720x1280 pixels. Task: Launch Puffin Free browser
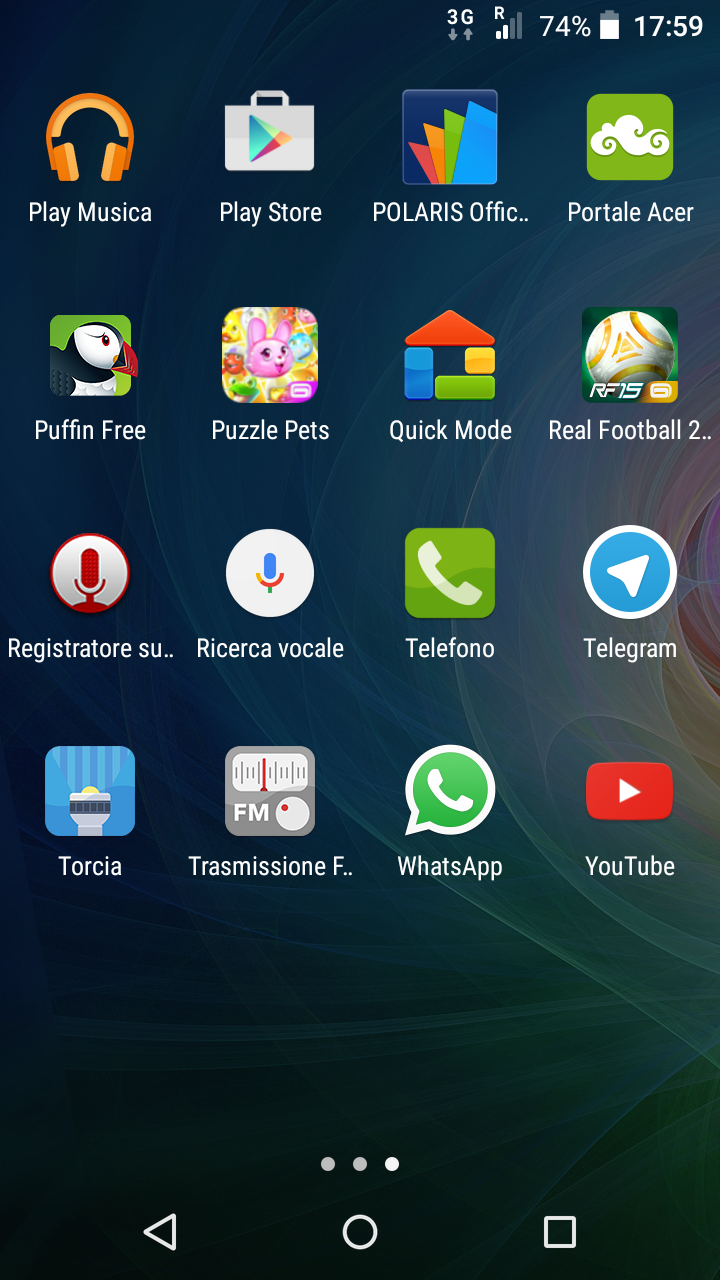pyautogui.click(x=90, y=355)
